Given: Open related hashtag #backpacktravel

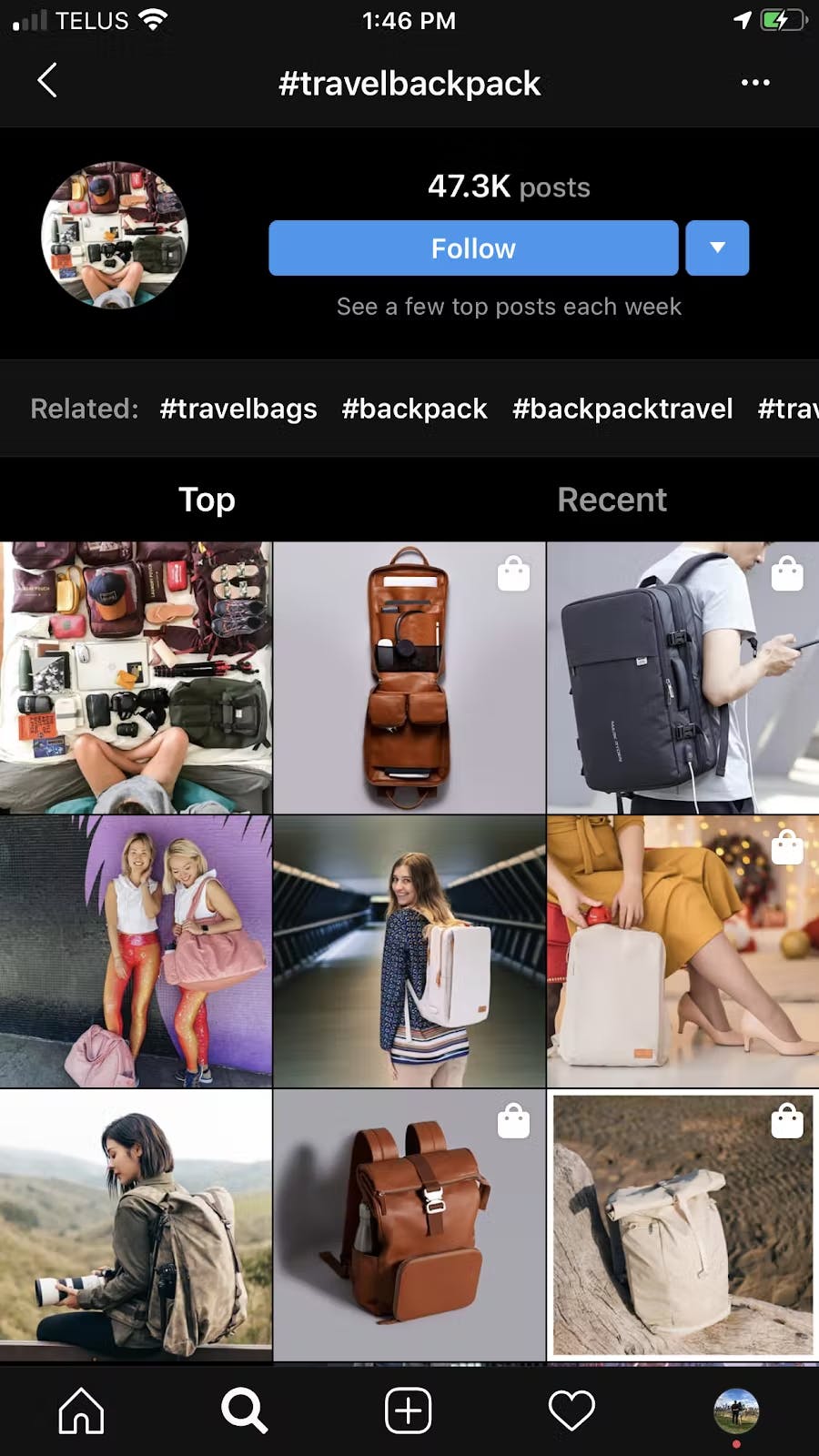Looking at the screenshot, I should point(622,409).
